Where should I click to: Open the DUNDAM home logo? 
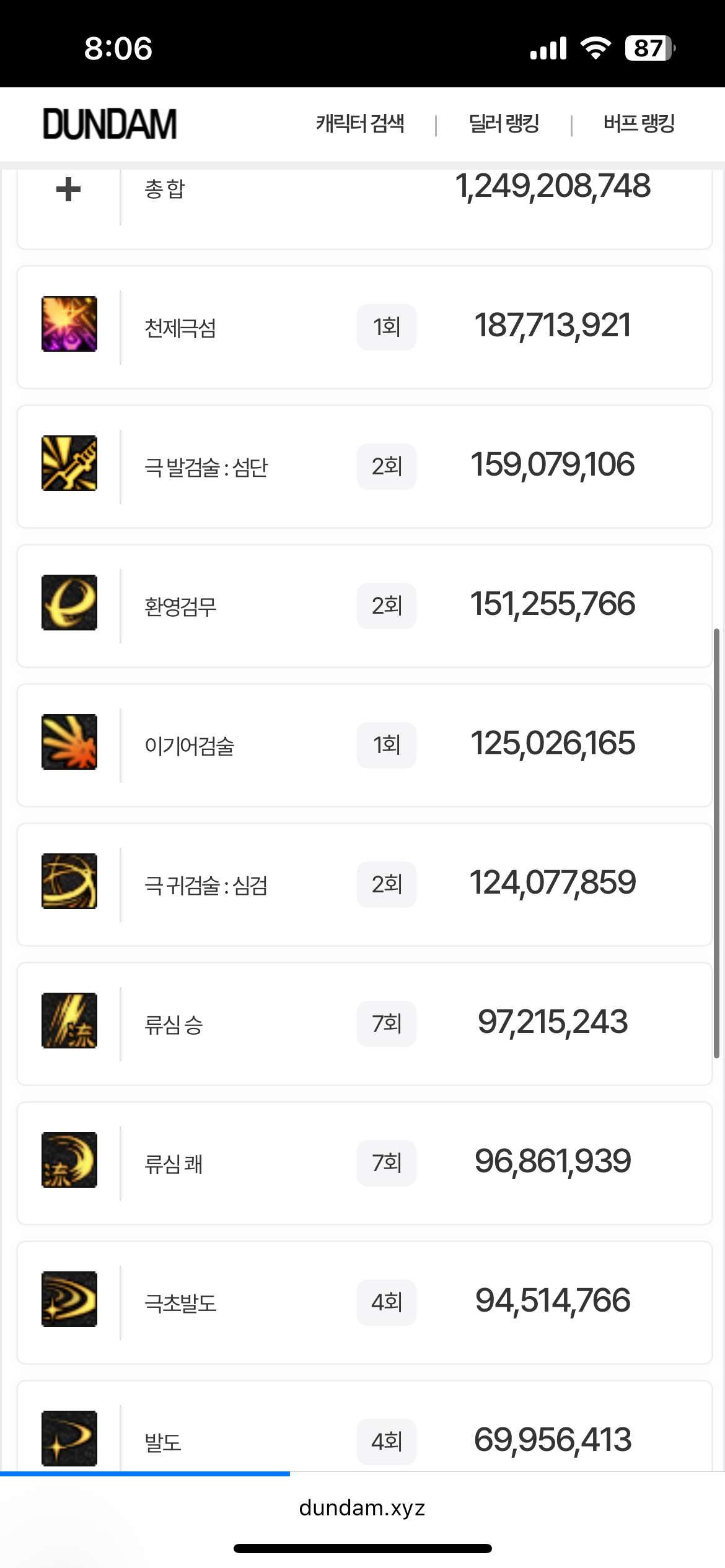(x=110, y=124)
